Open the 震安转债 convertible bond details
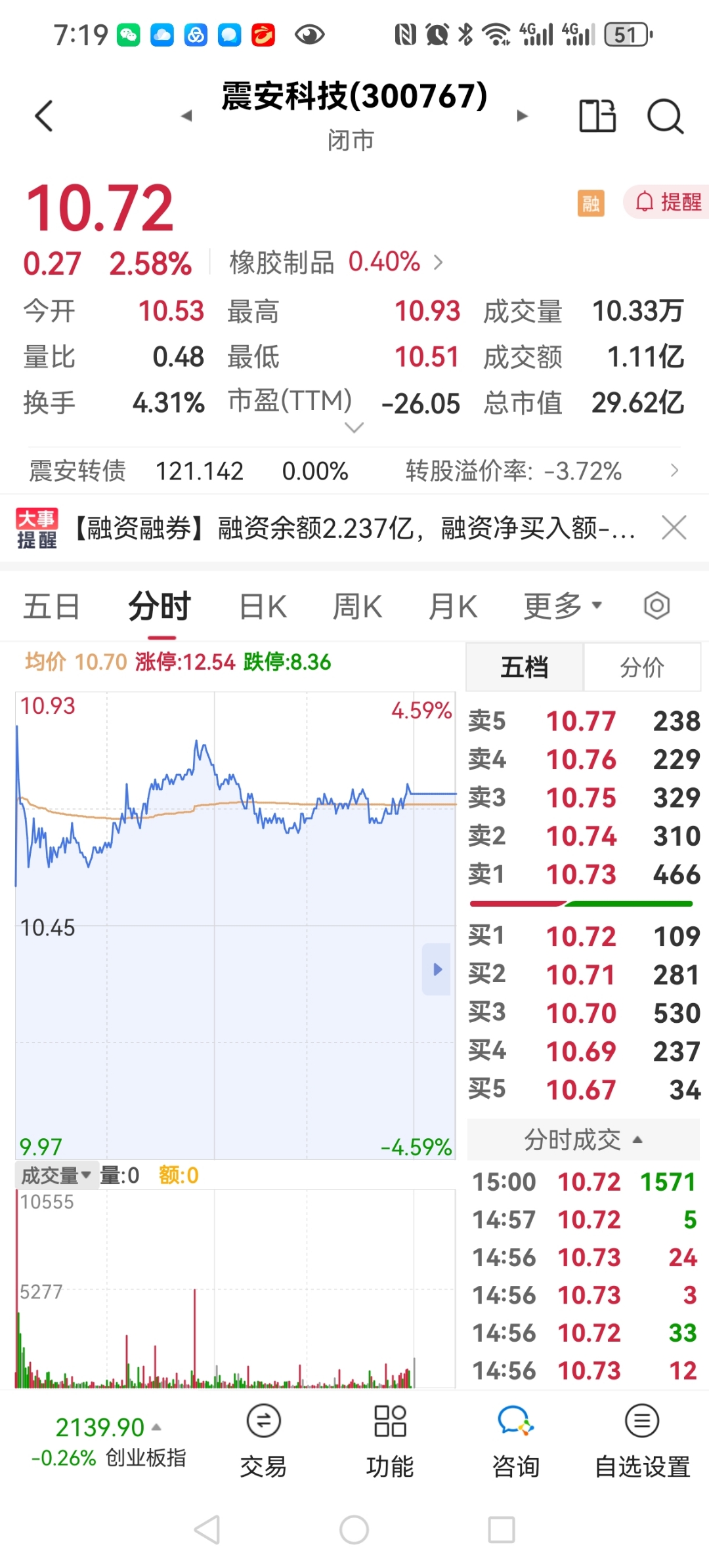709x1568 pixels. pyautogui.click(x=77, y=470)
